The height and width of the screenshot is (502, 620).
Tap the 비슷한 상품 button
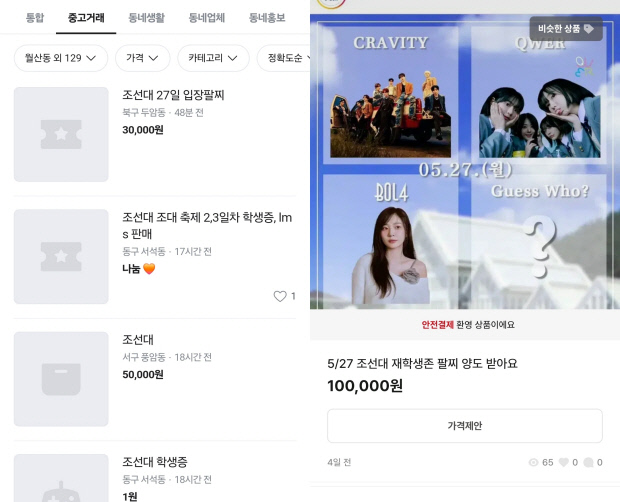tap(566, 29)
